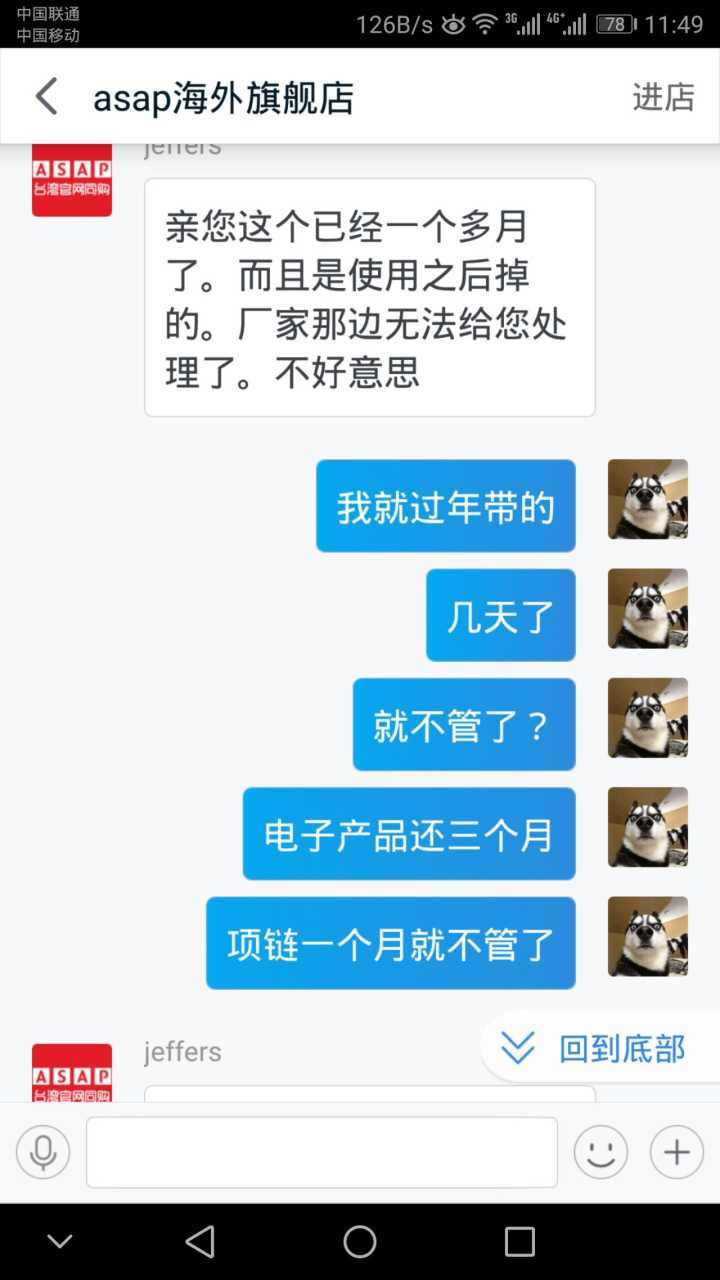This screenshot has height=1280, width=720.
Task: Hide keyboard using navigation bar down arrow
Action: [x=60, y=1241]
